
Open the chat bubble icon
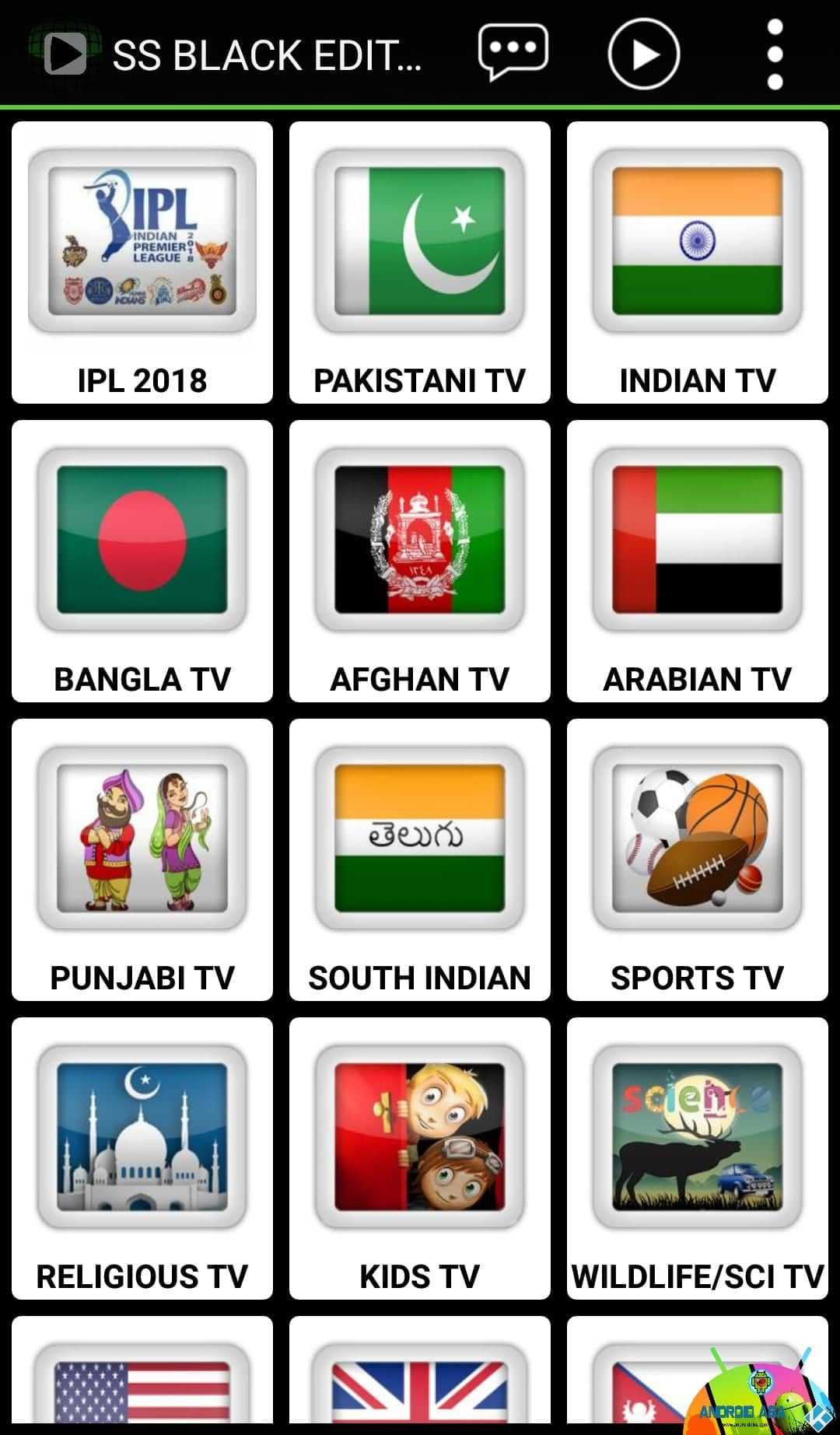[513, 53]
